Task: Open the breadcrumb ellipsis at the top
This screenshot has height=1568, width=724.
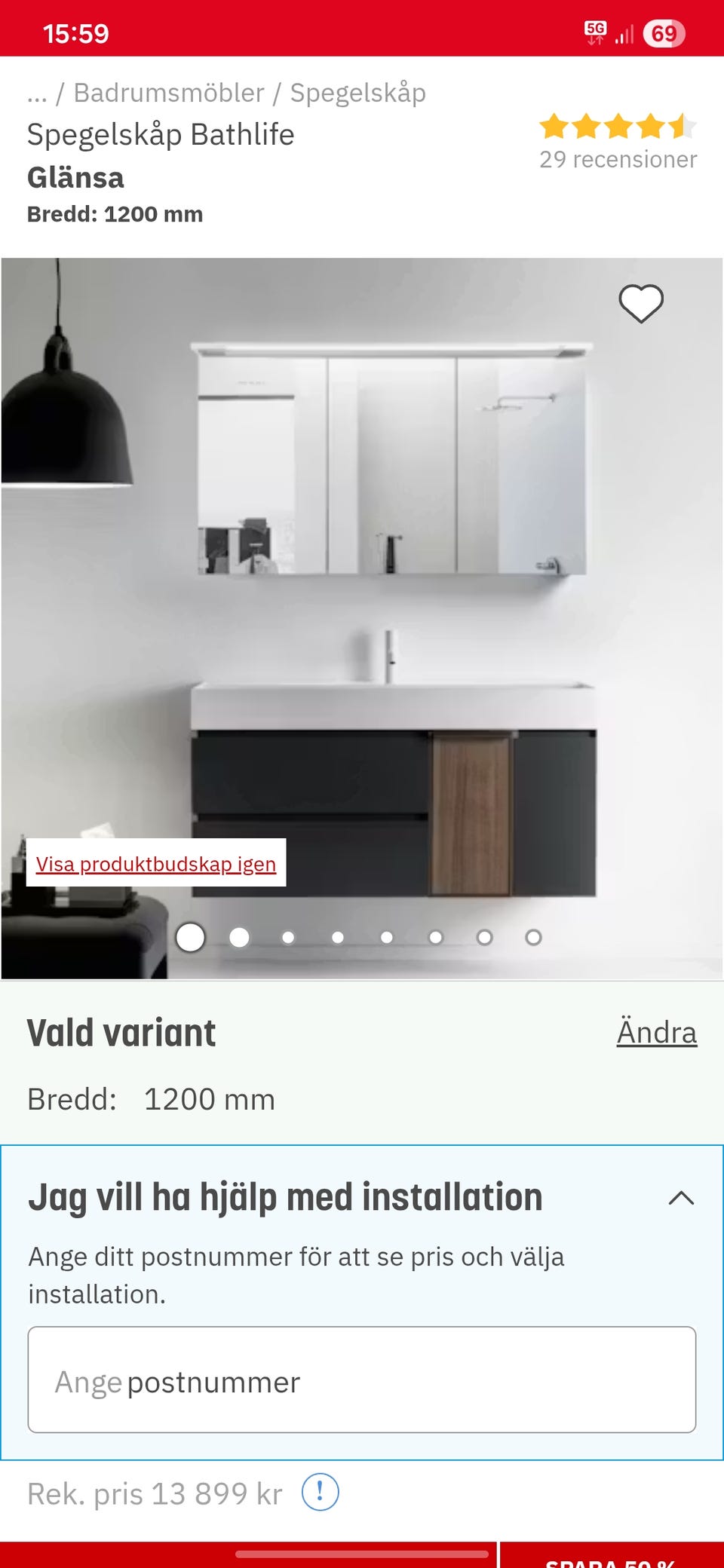Action: (38, 92)
